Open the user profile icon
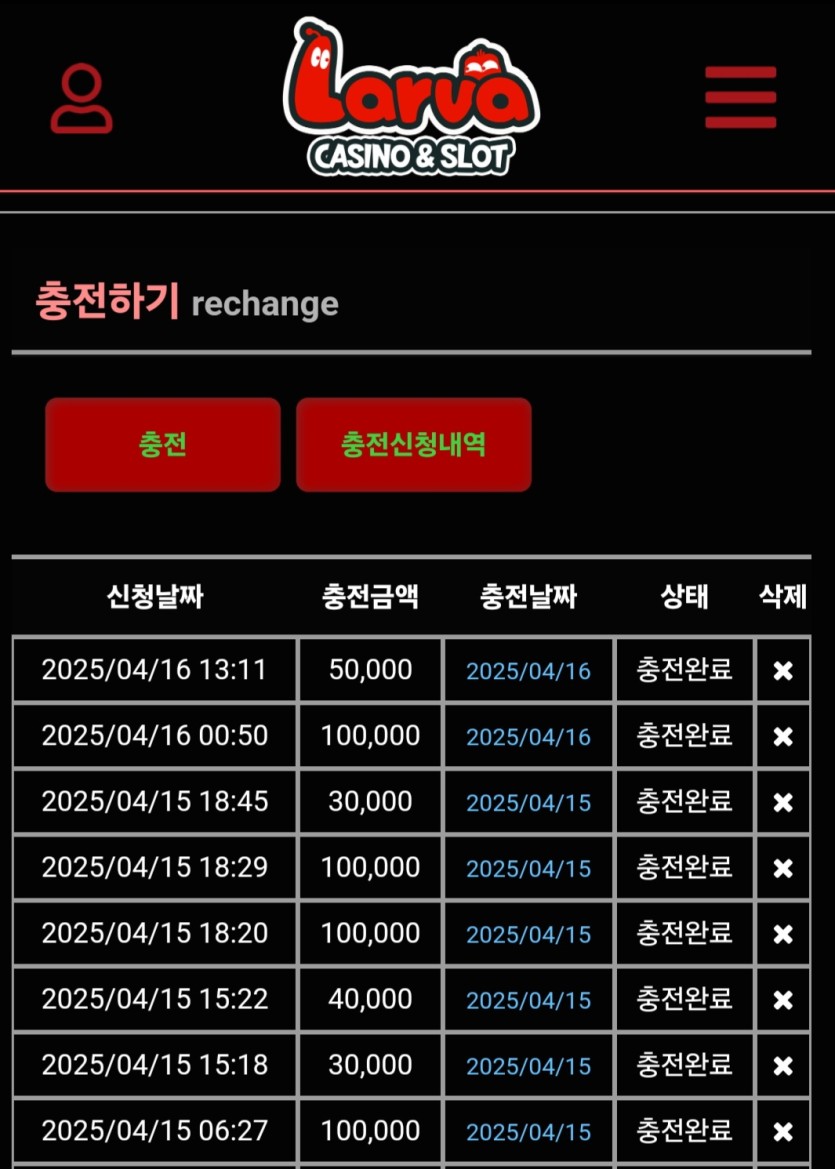This screenshot has width=835, height=1169. point(81,98)
